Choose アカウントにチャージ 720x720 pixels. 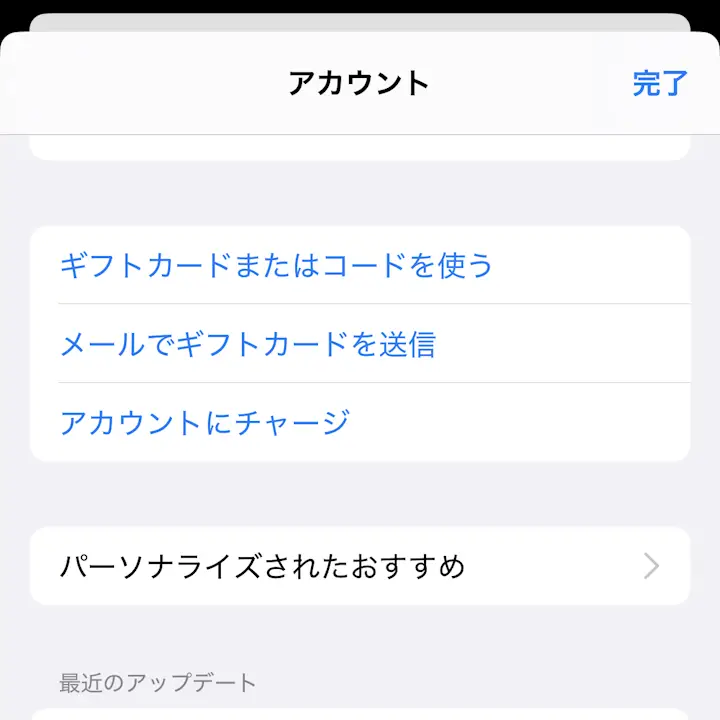[205, 422]
